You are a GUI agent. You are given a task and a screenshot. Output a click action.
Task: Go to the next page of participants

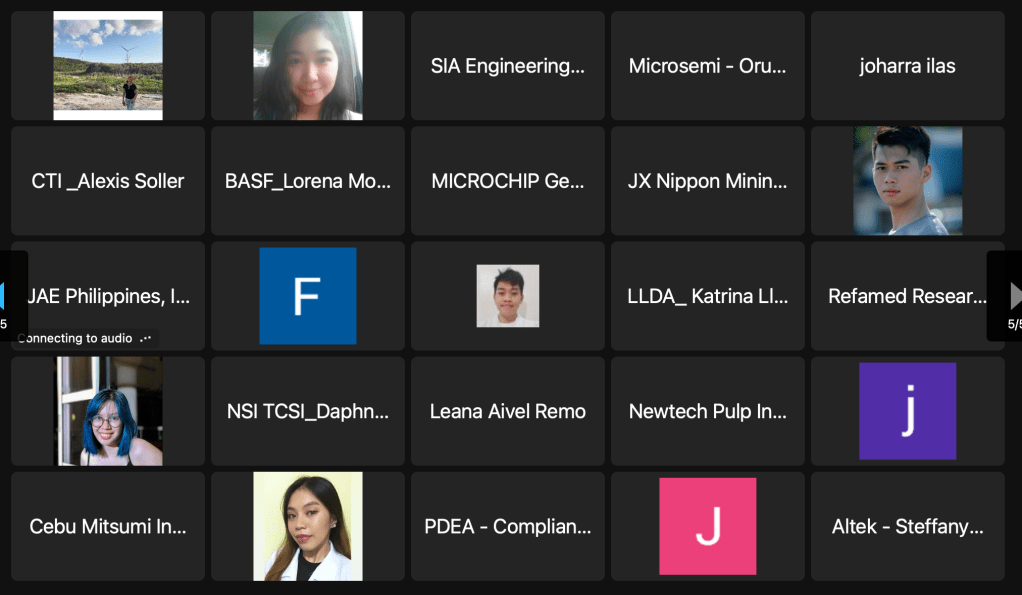pos(1010,296)
